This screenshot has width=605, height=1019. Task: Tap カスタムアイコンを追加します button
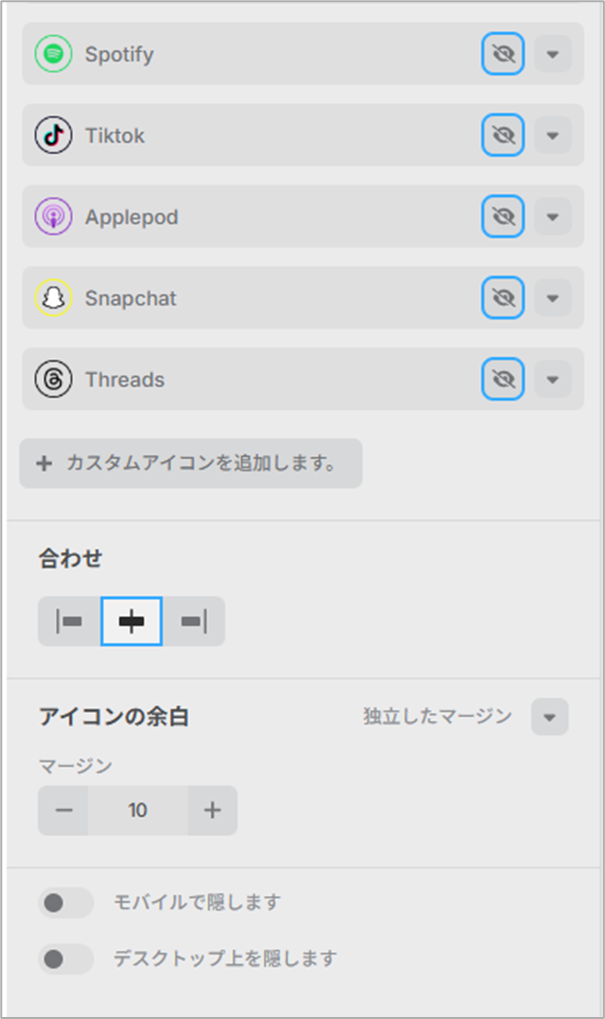click(191, 463)
